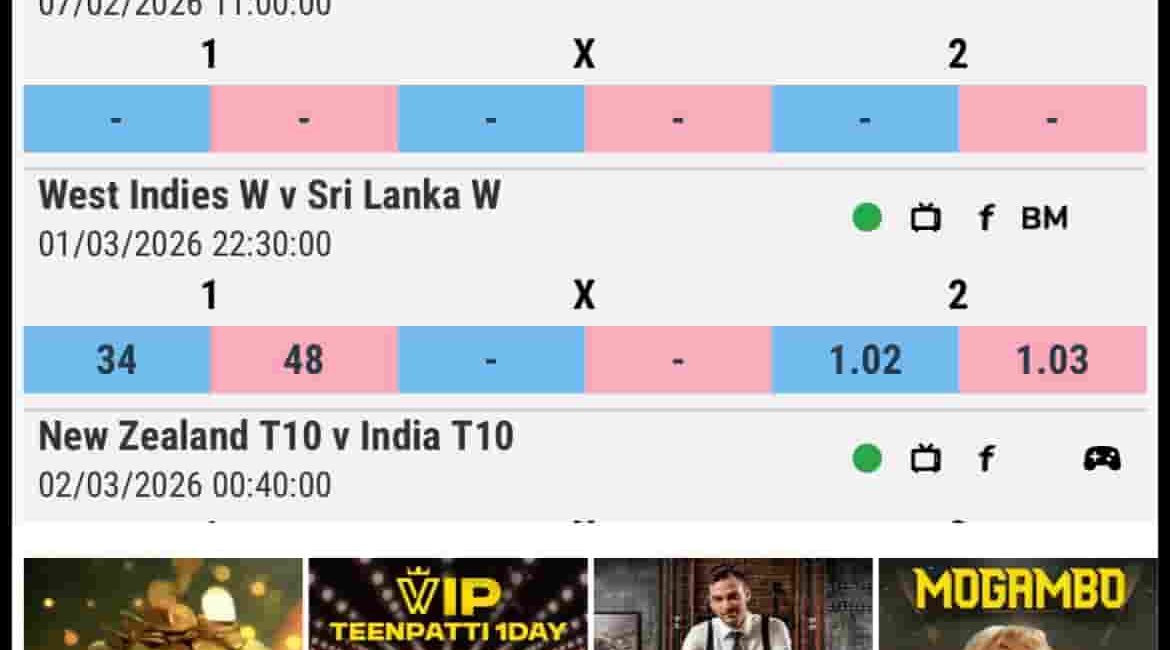Screen dimensions: 1170x650
Task: Open live TV for New Zealand T10 match
Action: click(x=926, y=459)
